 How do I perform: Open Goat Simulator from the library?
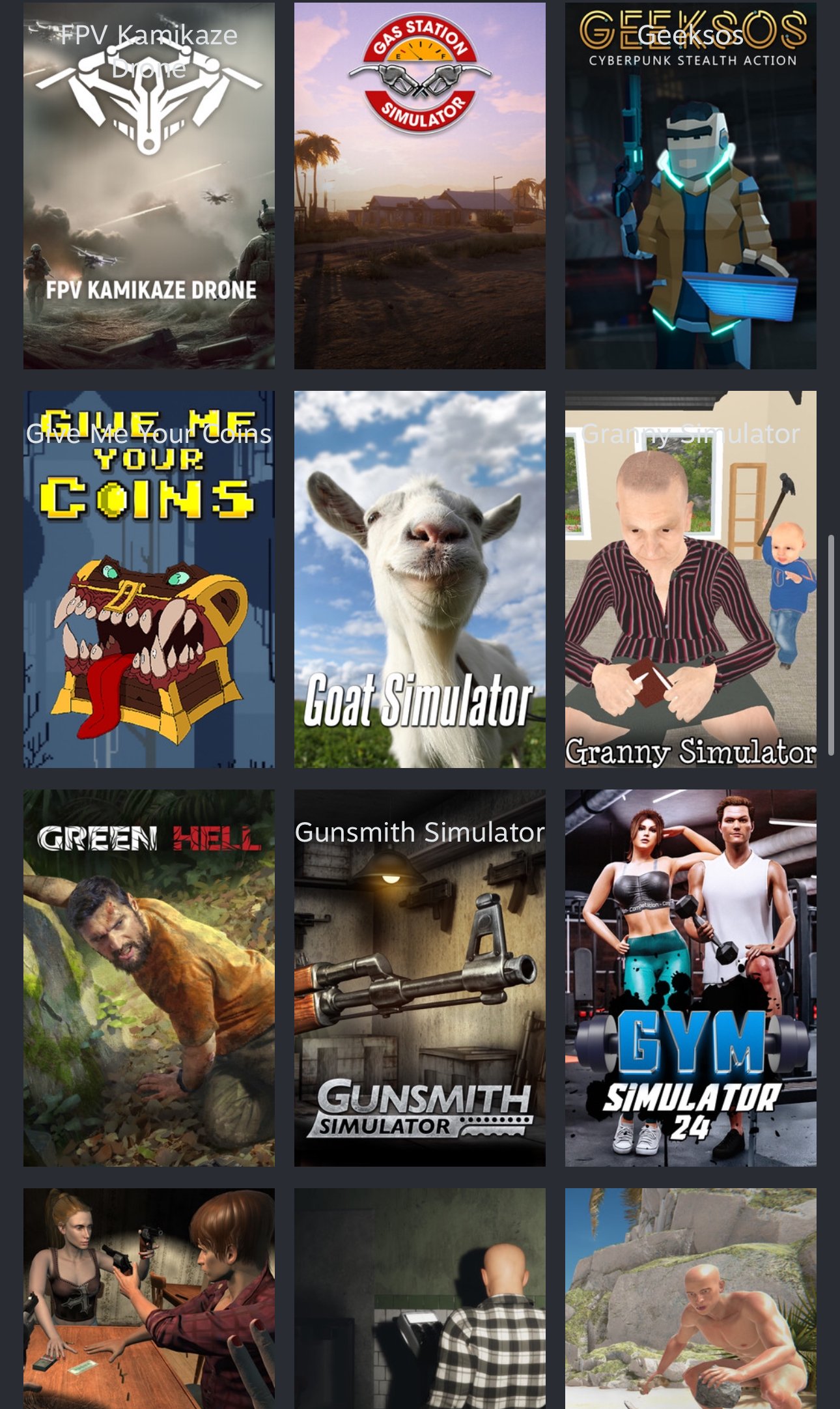tap(419, 579)
